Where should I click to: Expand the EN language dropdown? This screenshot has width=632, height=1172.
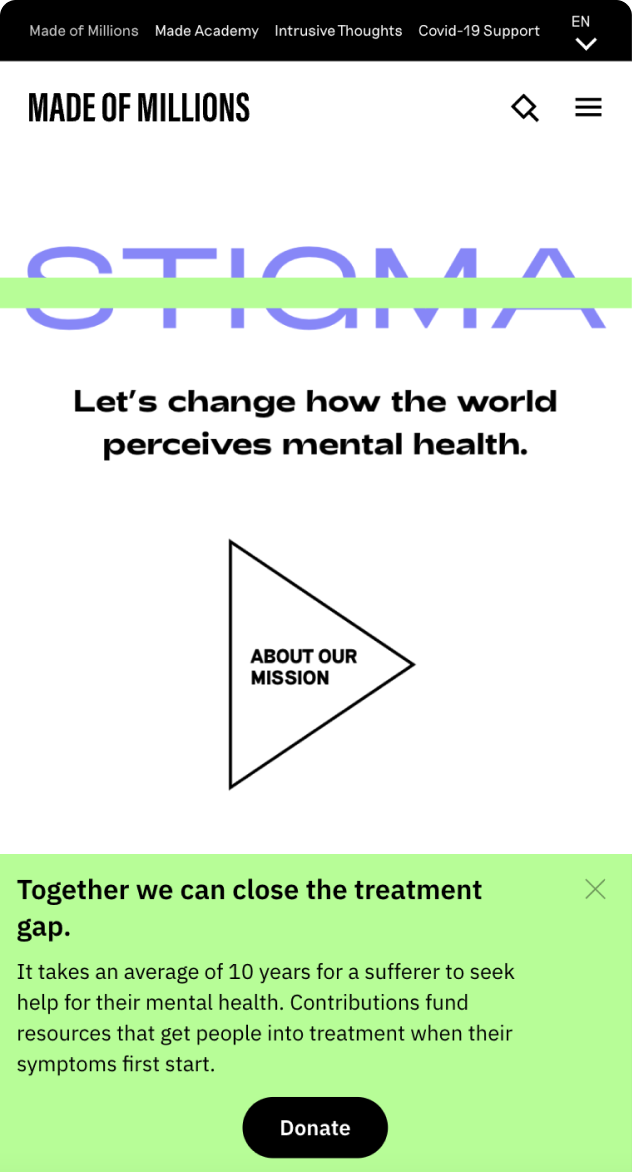tap(585, 33)
